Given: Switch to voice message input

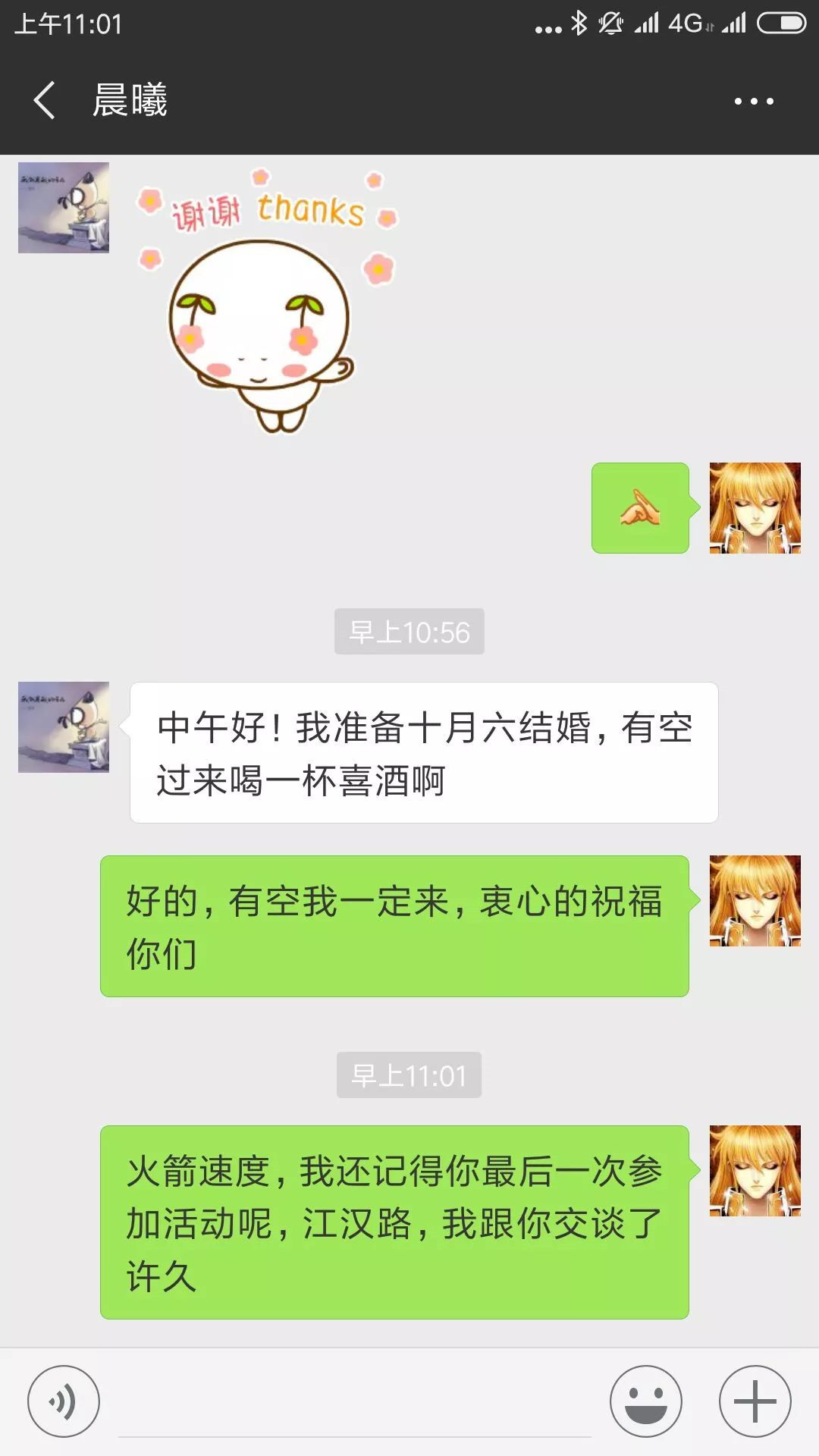Looking at the screenshot, I should coord(64,1401).
